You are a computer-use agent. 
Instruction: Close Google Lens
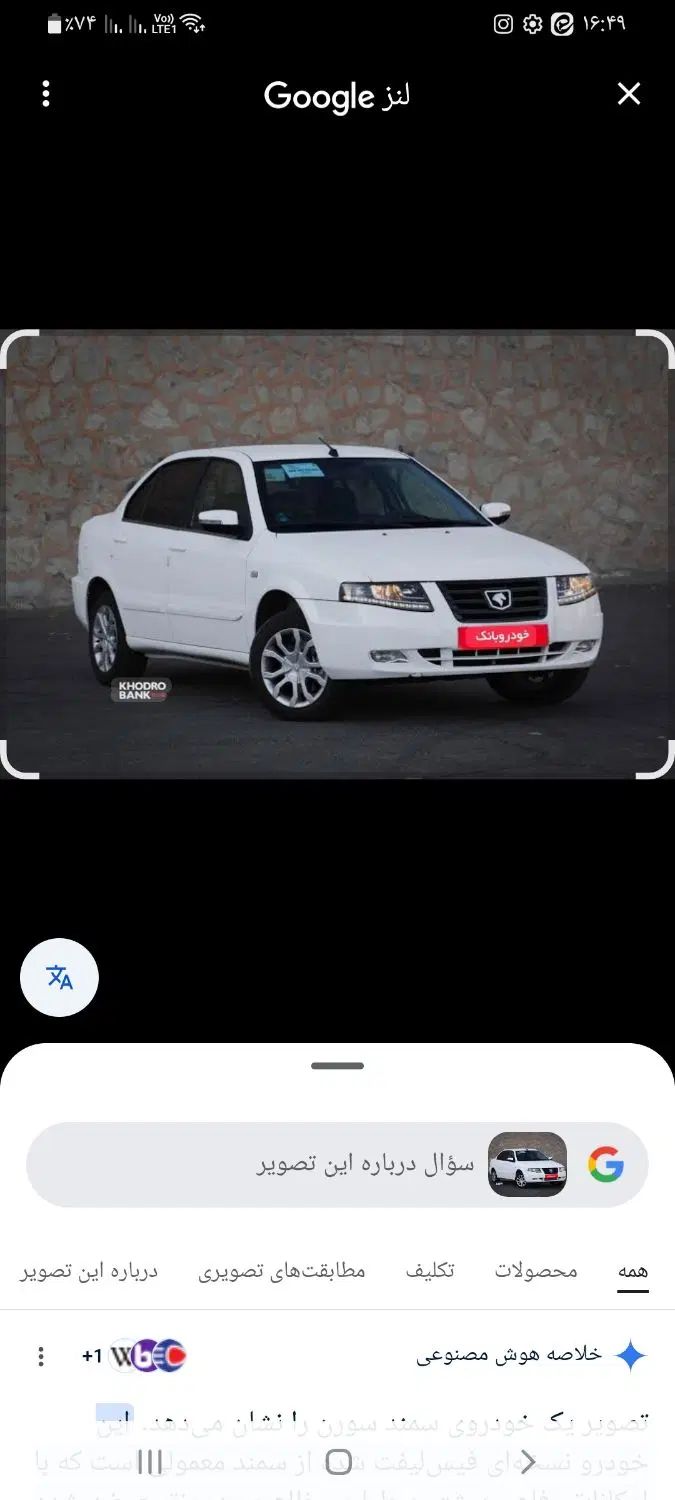pyautogui.click(x=628, y=94)
